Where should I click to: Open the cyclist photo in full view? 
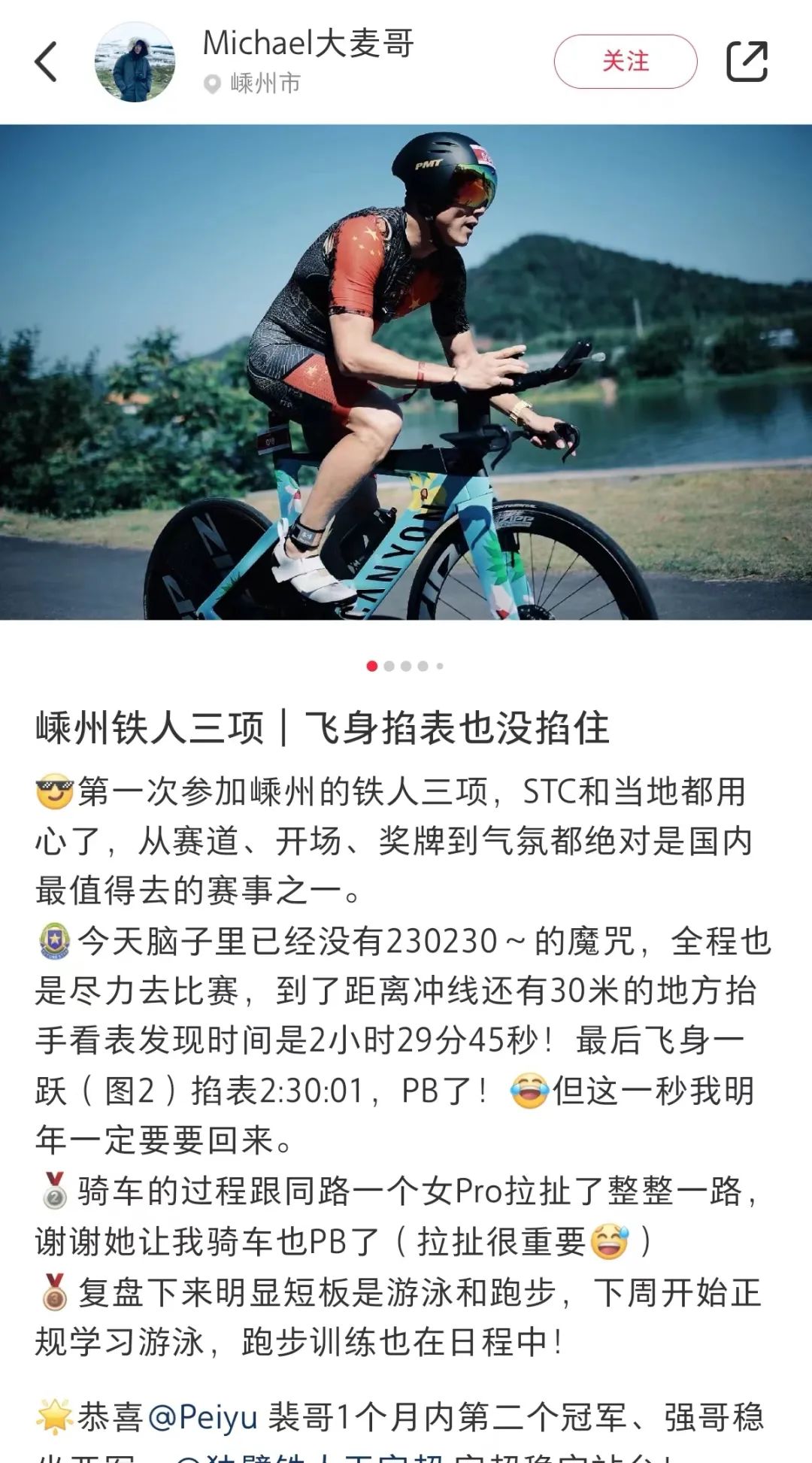pyautogui.click(x=406, y=372)
